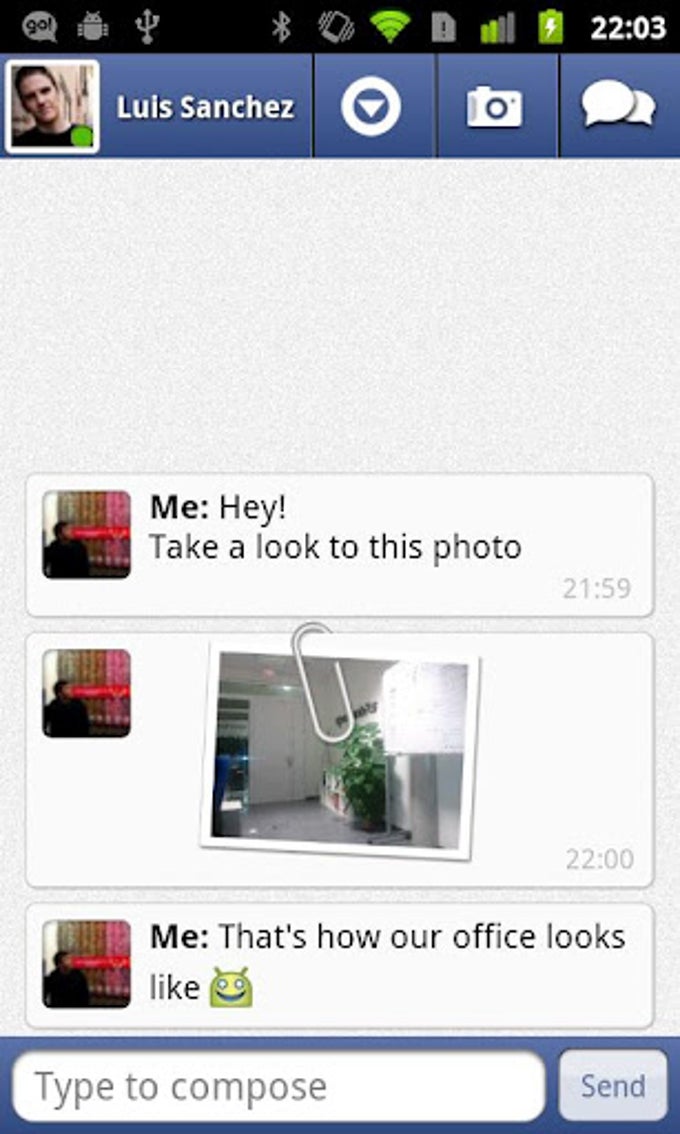
Task: Focus the Type to compose field
Action: point(278,1085)
